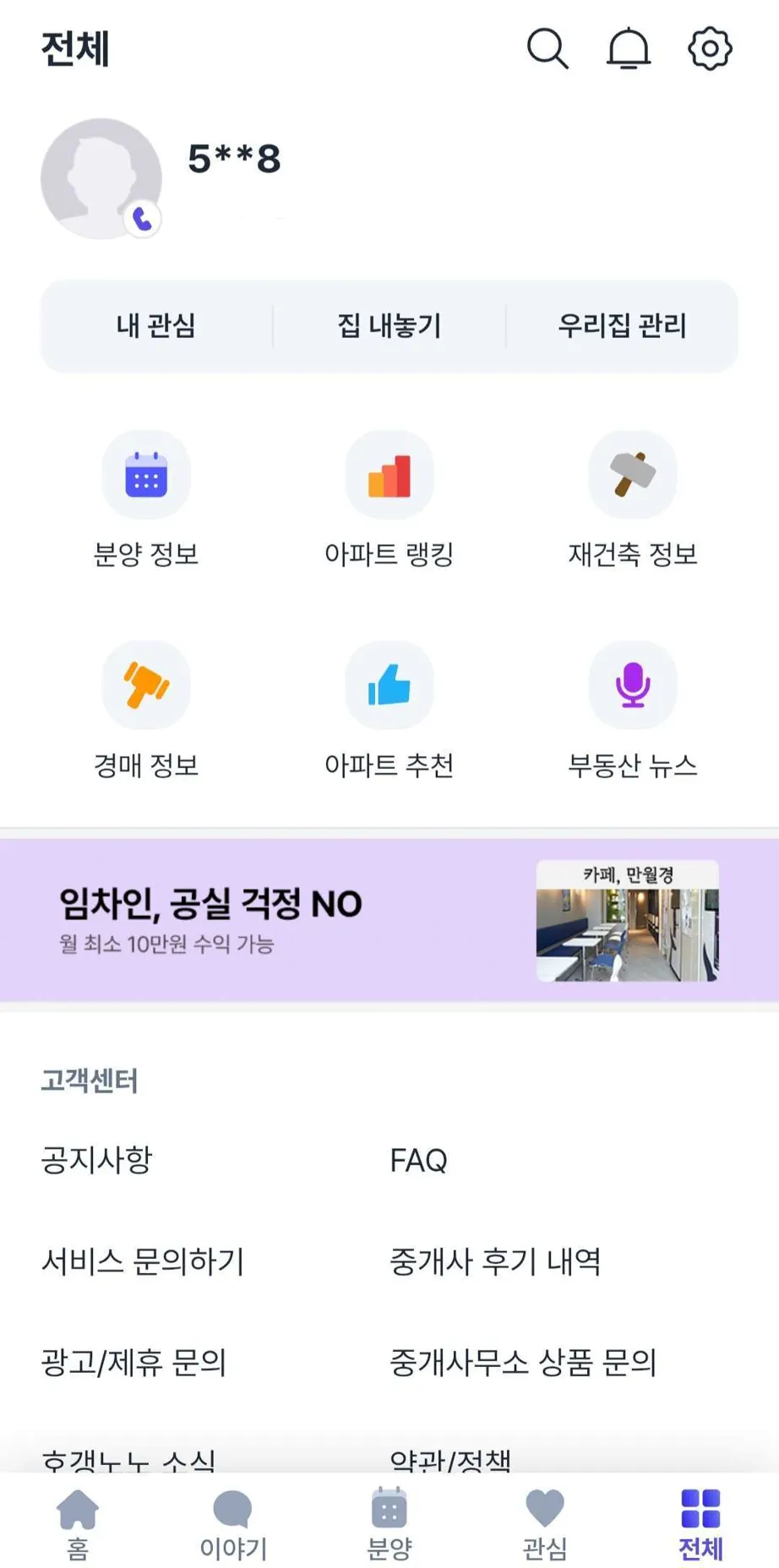Open 공지사항

click(96, 1160)
